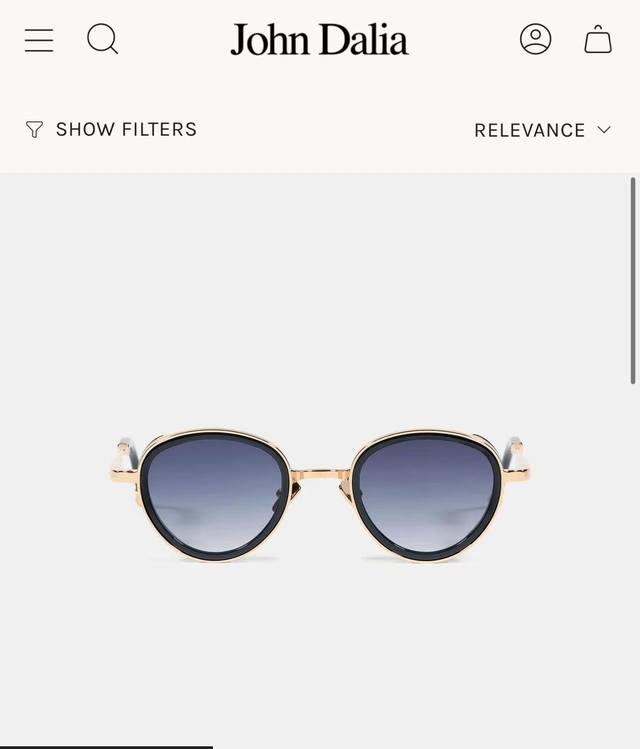Open the shopping bag
640x749 pixels.
point(598,40)
